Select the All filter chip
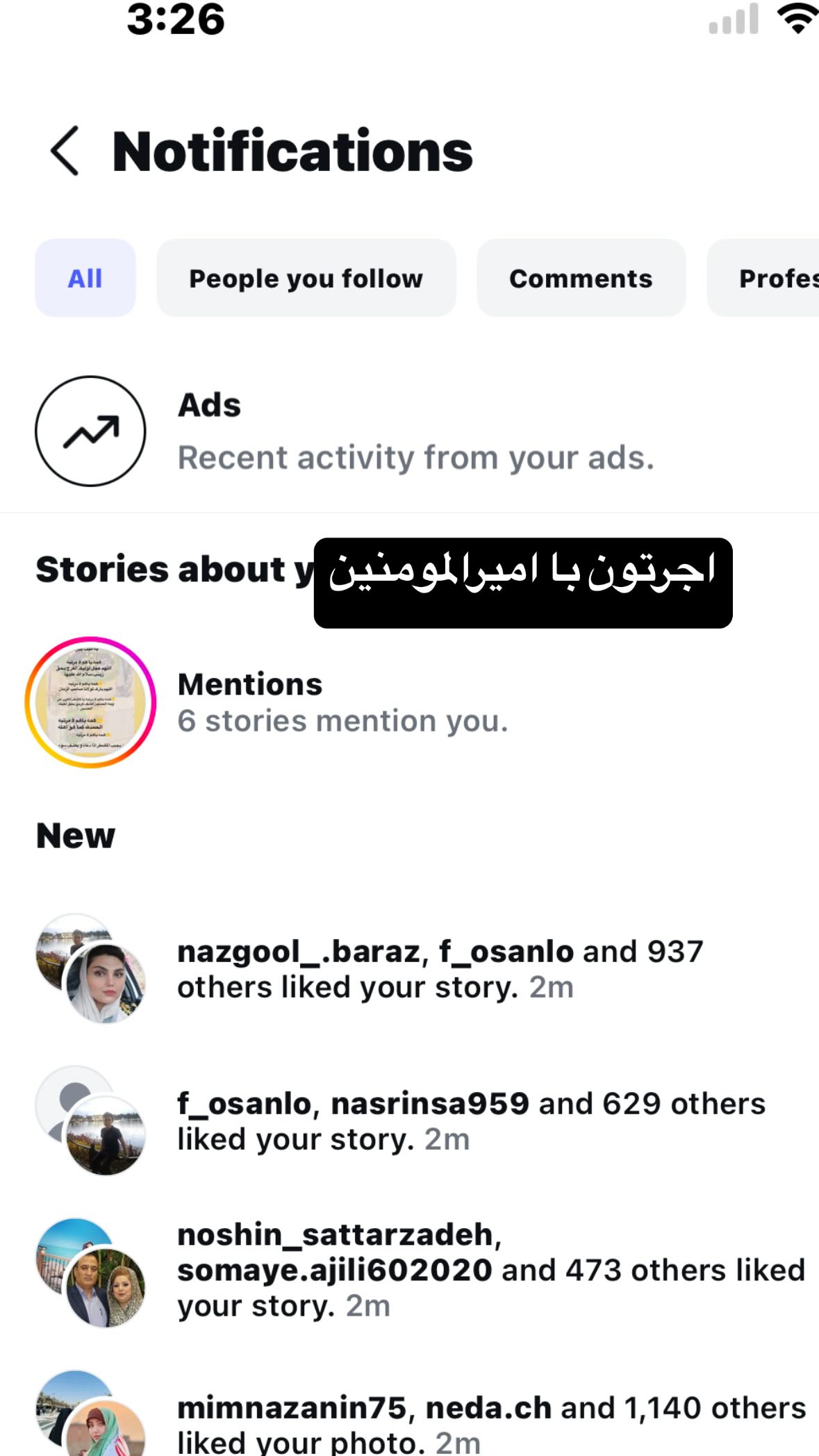Screen dimensions: 819x1456 point(85,278)
